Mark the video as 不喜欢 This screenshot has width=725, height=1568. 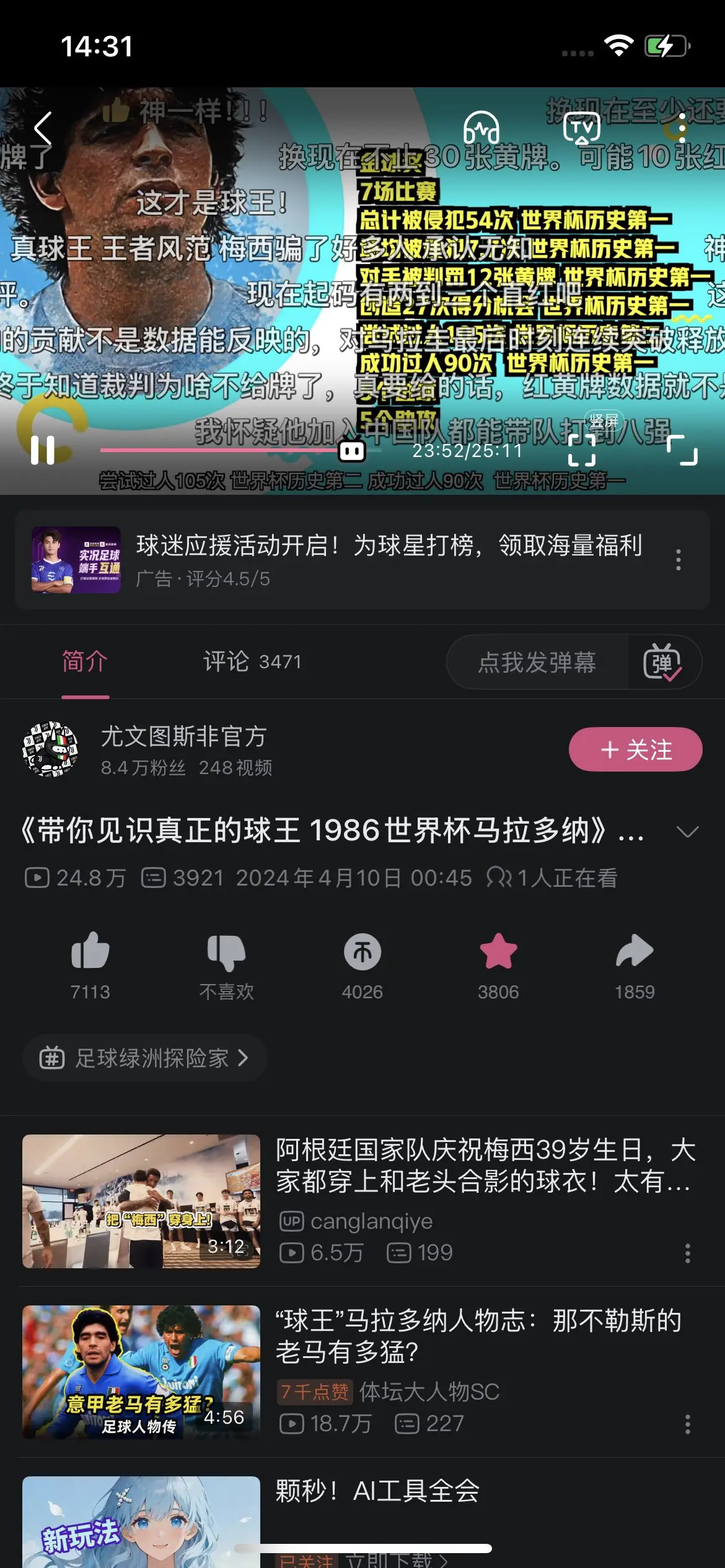(226, 965)
